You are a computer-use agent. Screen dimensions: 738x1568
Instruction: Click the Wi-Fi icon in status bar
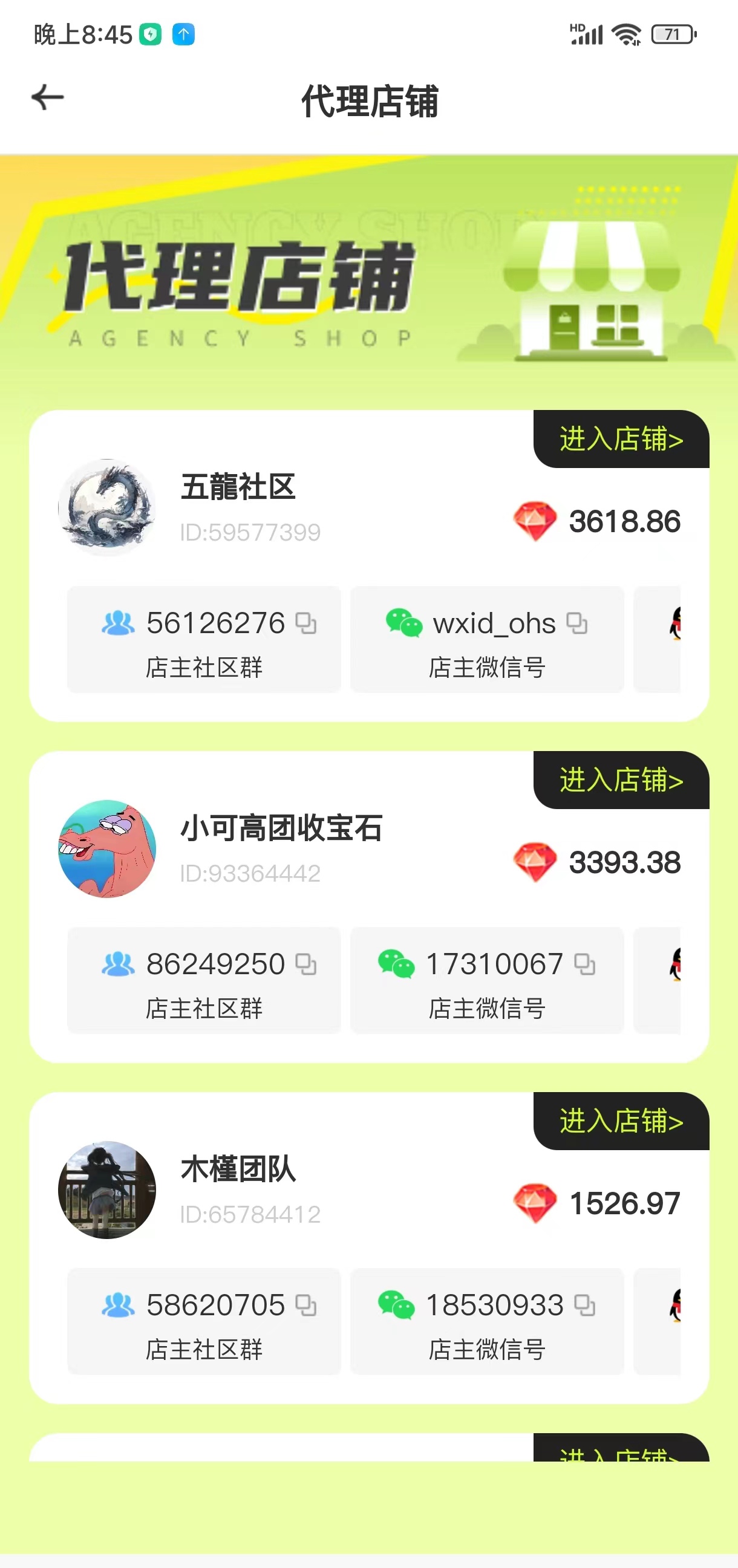pos(625,33)
